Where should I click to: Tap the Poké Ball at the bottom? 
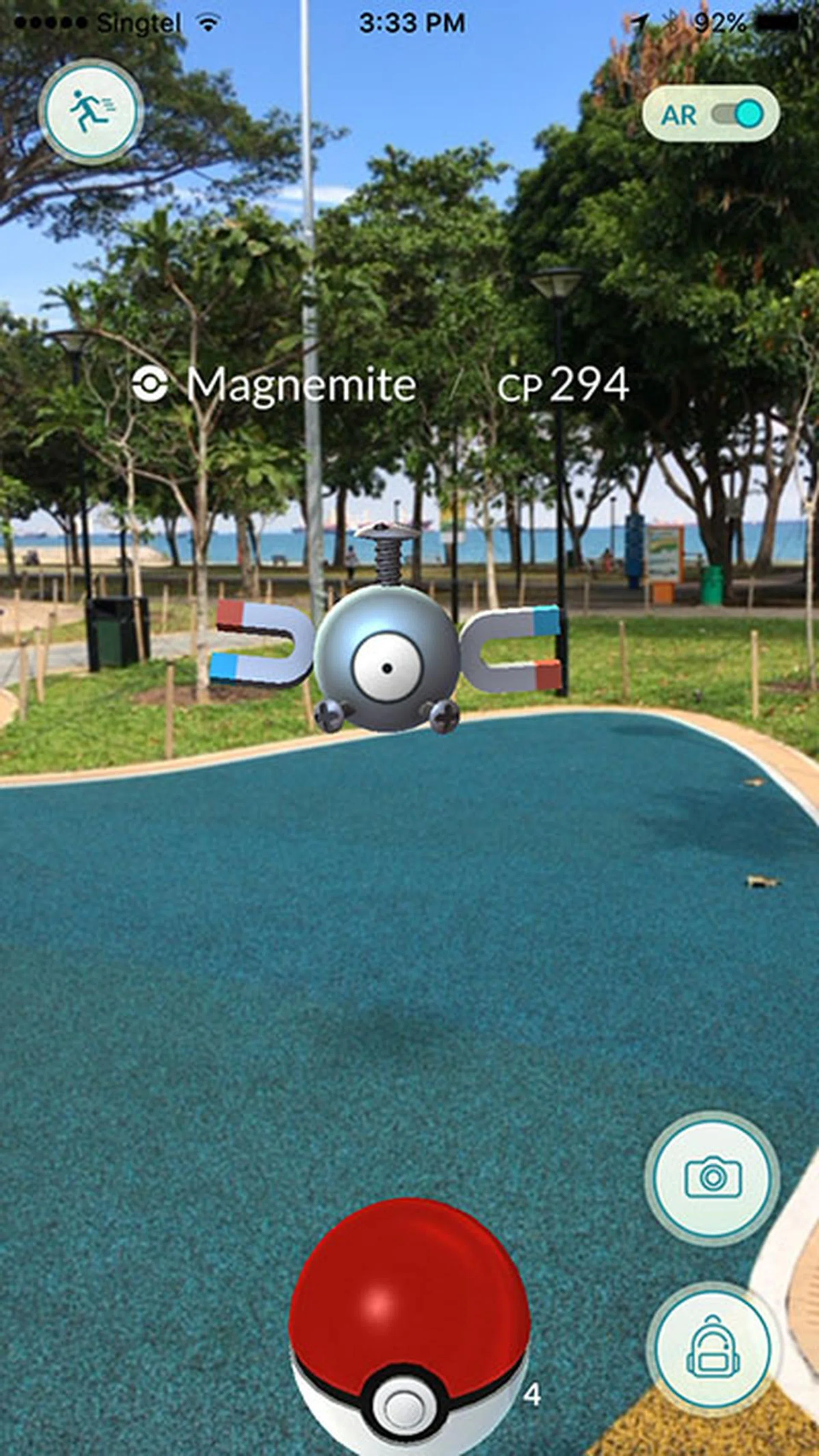(x=408, y=1334)
